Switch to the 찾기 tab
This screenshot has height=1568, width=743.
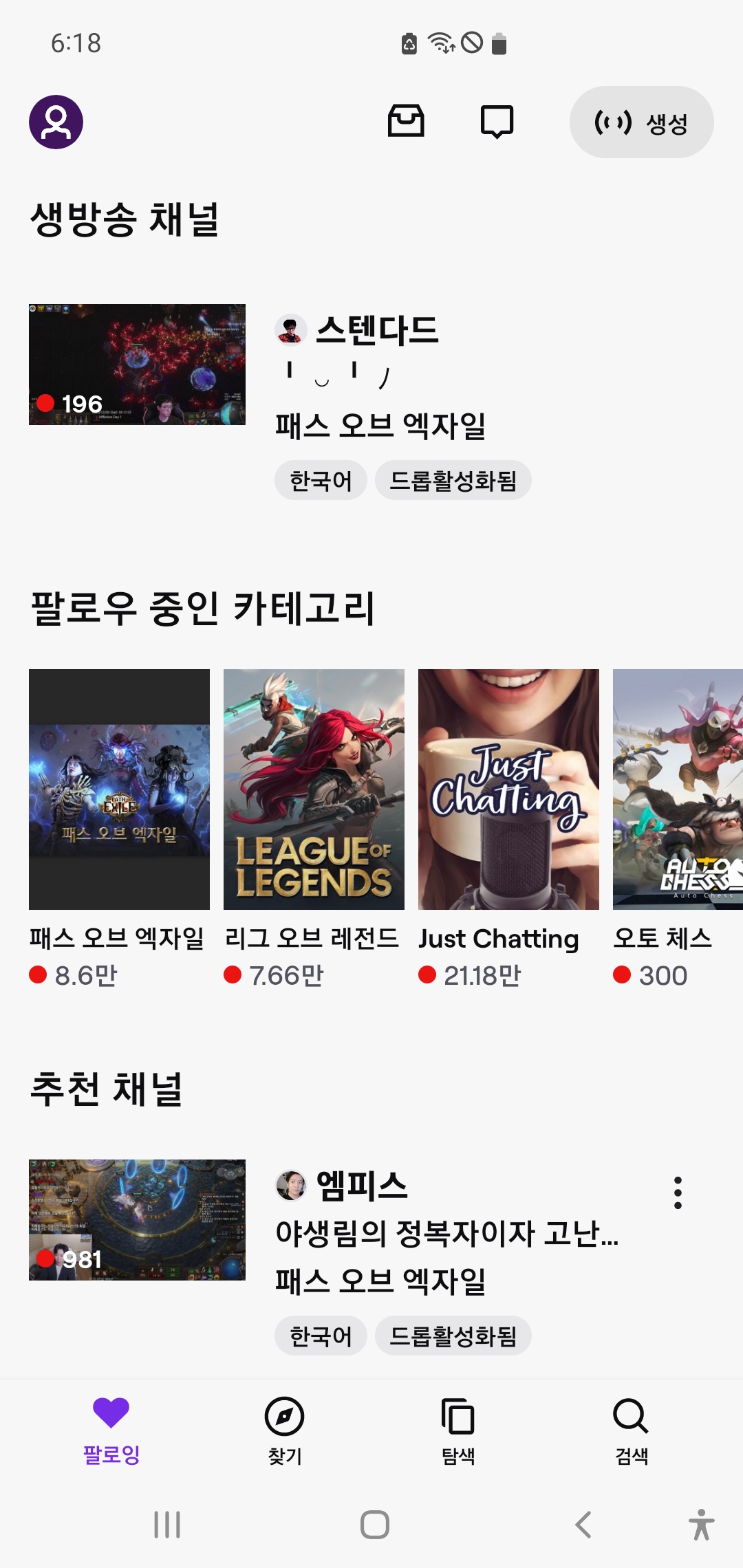click(x=285, y=1430)
